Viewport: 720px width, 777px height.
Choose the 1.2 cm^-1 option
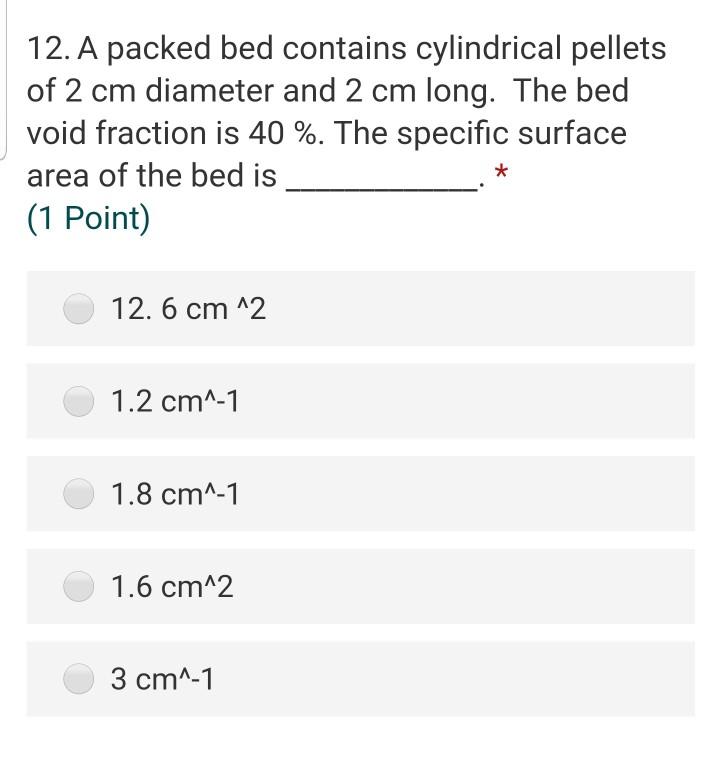tap(79, 402)
